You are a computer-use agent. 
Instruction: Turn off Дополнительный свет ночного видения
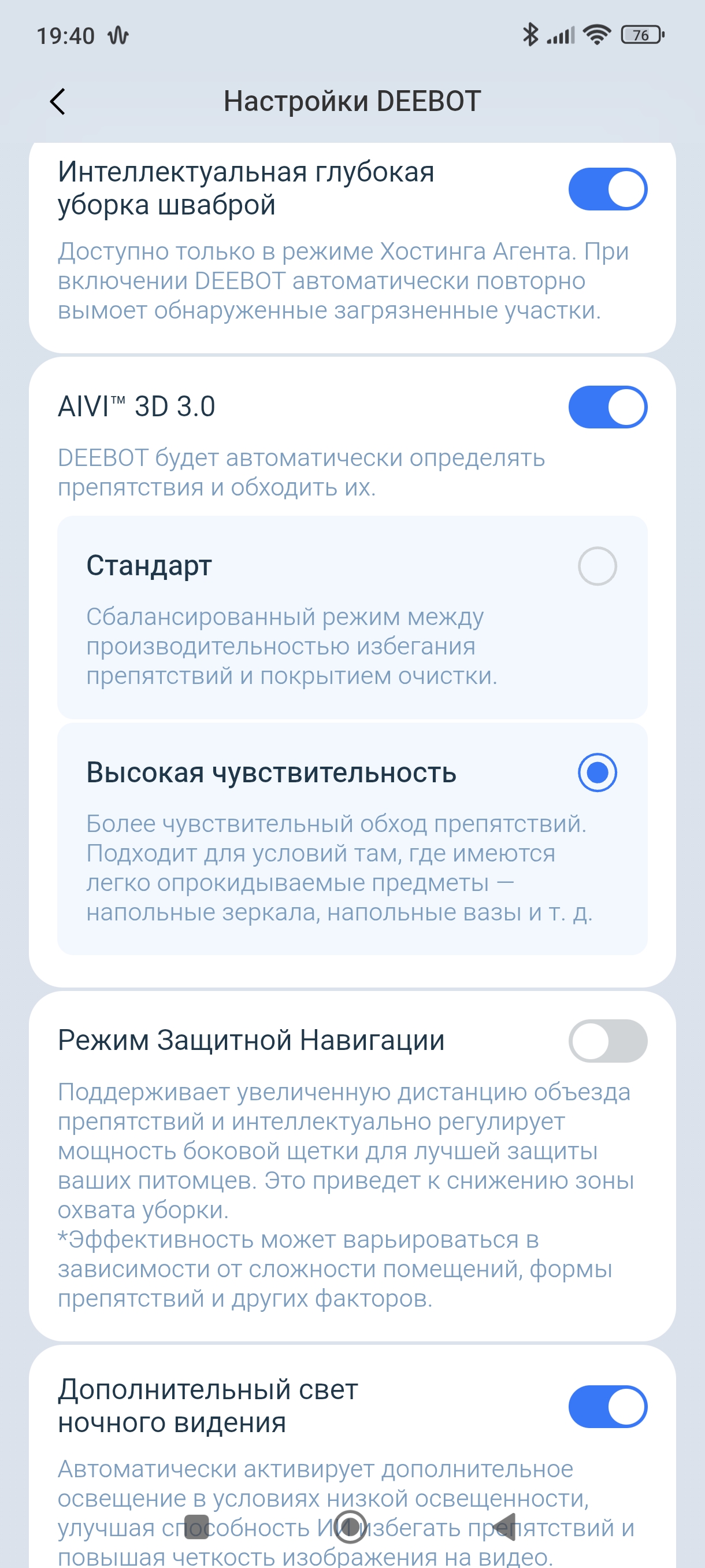click(607, 1406)
